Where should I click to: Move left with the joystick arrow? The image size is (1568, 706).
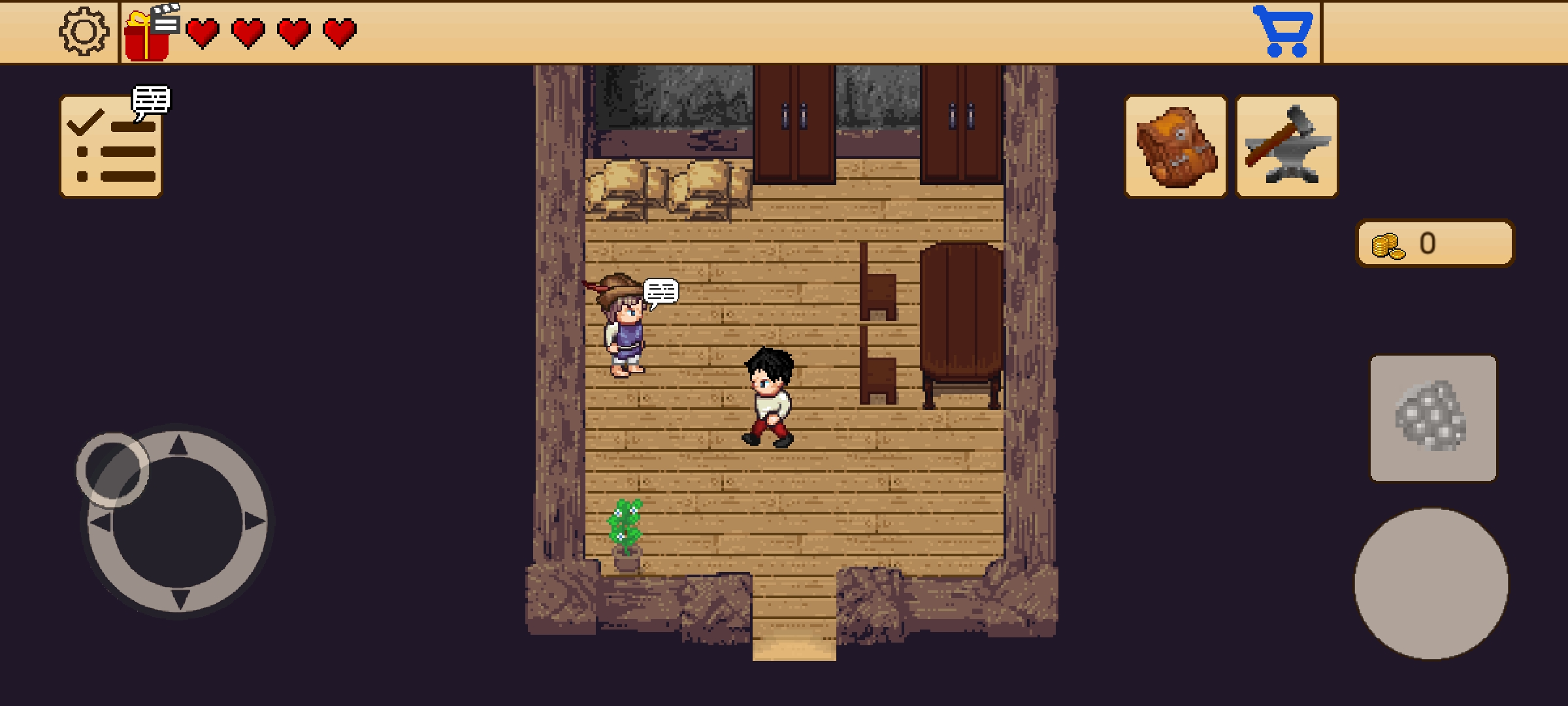tap(100, 522)
